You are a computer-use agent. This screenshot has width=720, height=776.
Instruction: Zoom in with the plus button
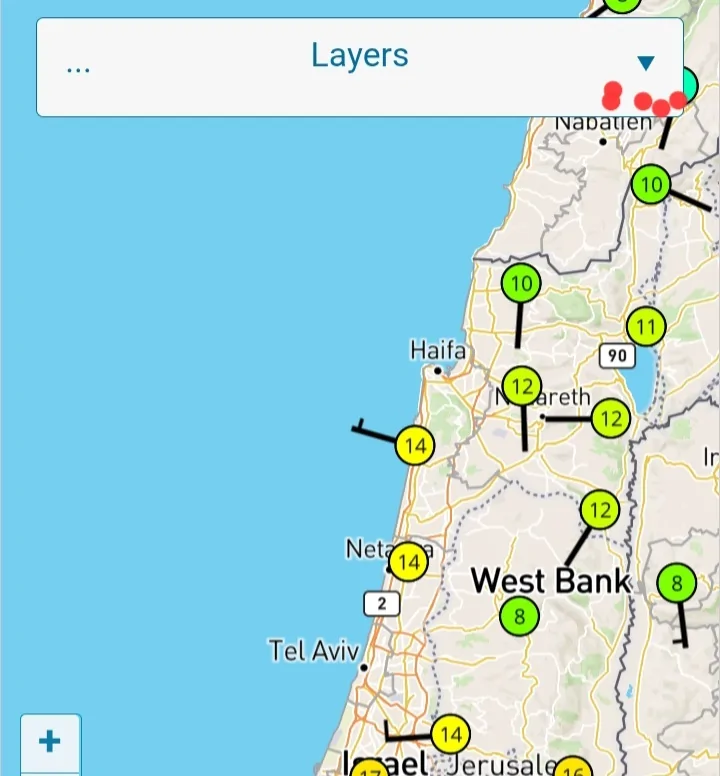(x=50, y=742)
